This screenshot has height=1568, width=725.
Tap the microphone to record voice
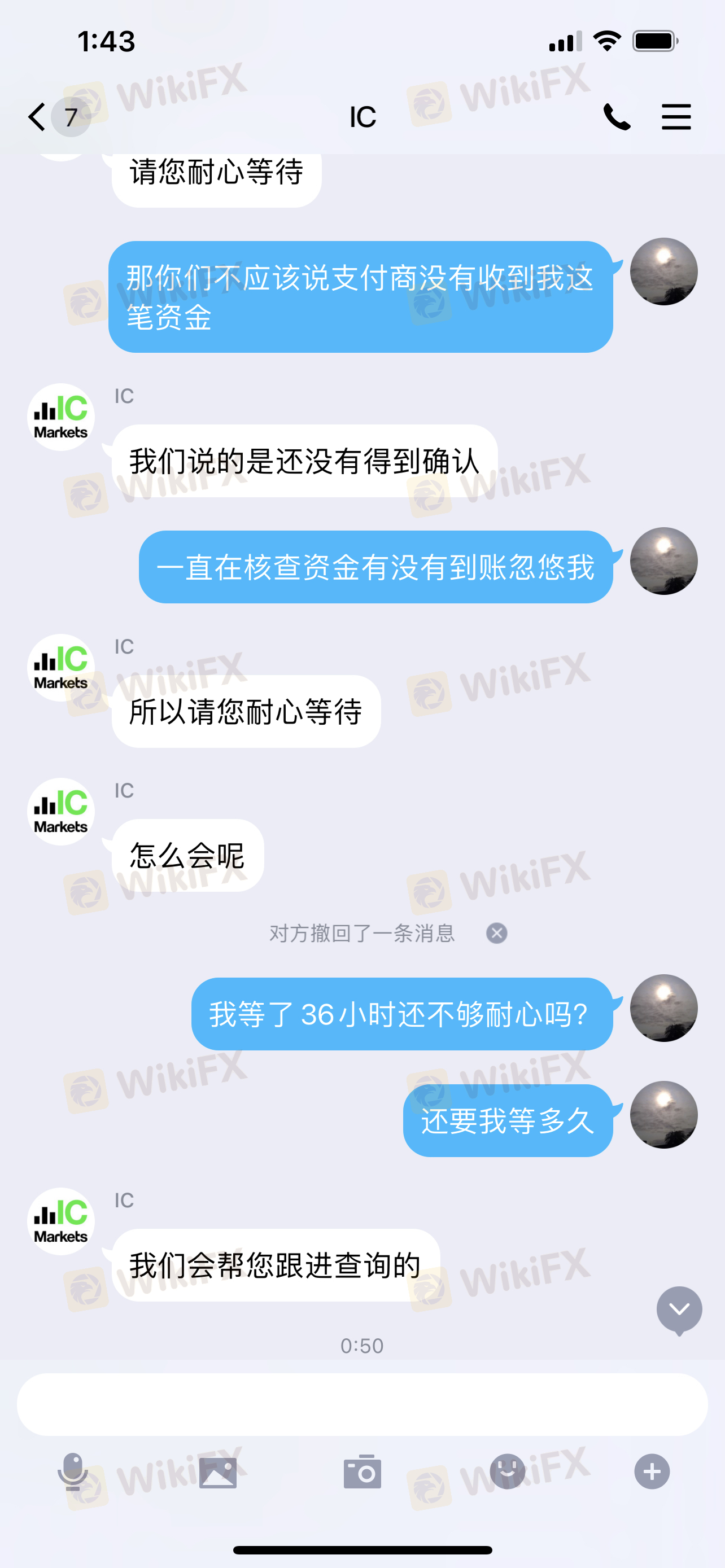click(x=73, y=1472)
